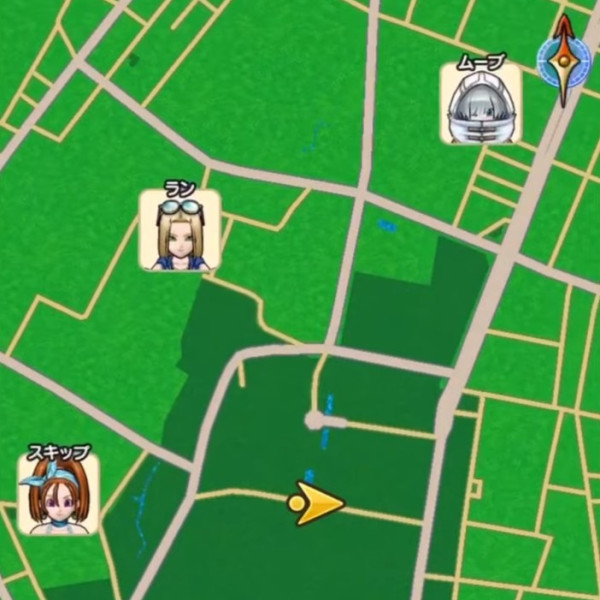This screenshot has width=600, height=600.
Task: Open the ラン character marker
Action: 179,231
